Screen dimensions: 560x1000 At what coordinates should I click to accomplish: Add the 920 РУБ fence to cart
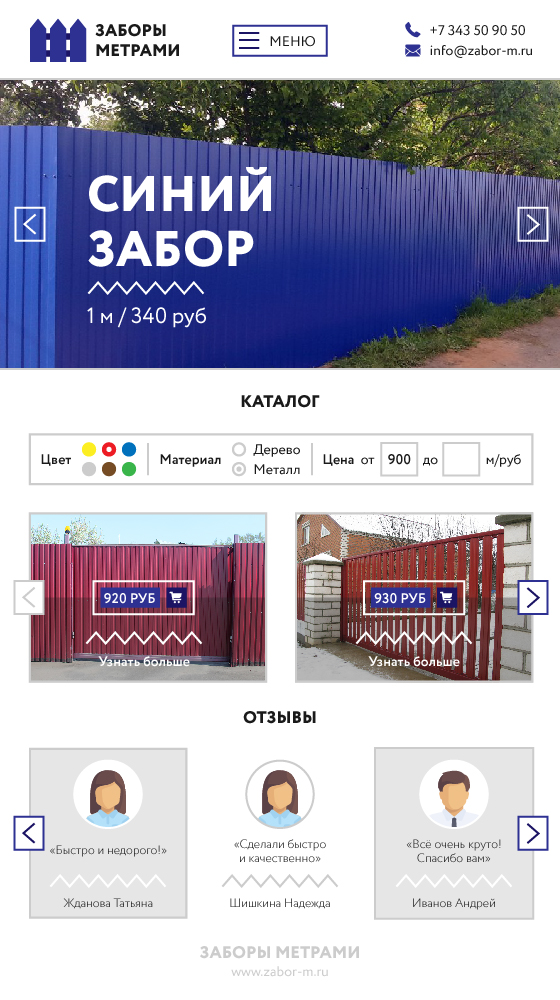177,598
